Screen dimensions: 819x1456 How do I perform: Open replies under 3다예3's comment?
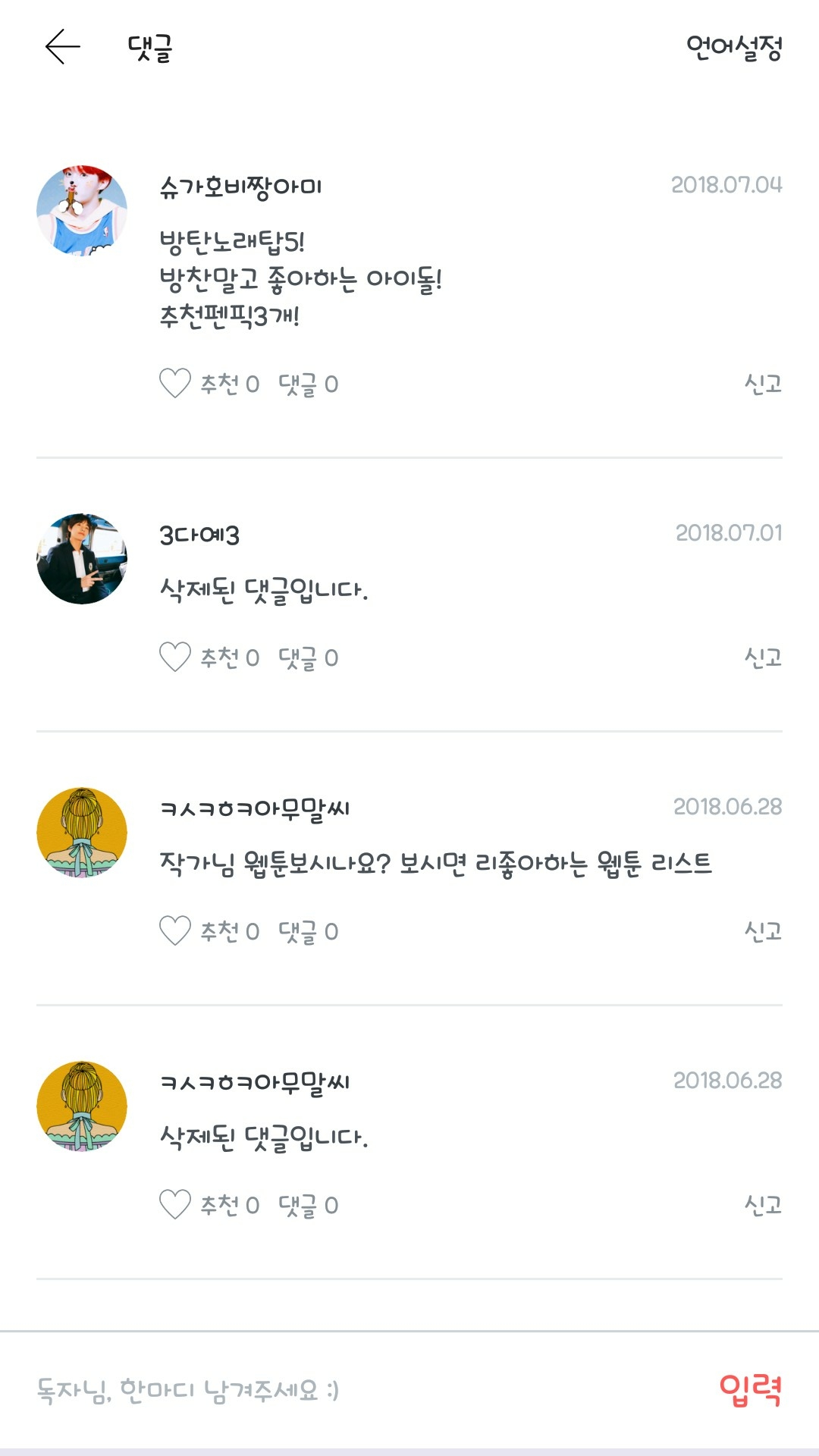pyautogui.click(x=308, y=658)
